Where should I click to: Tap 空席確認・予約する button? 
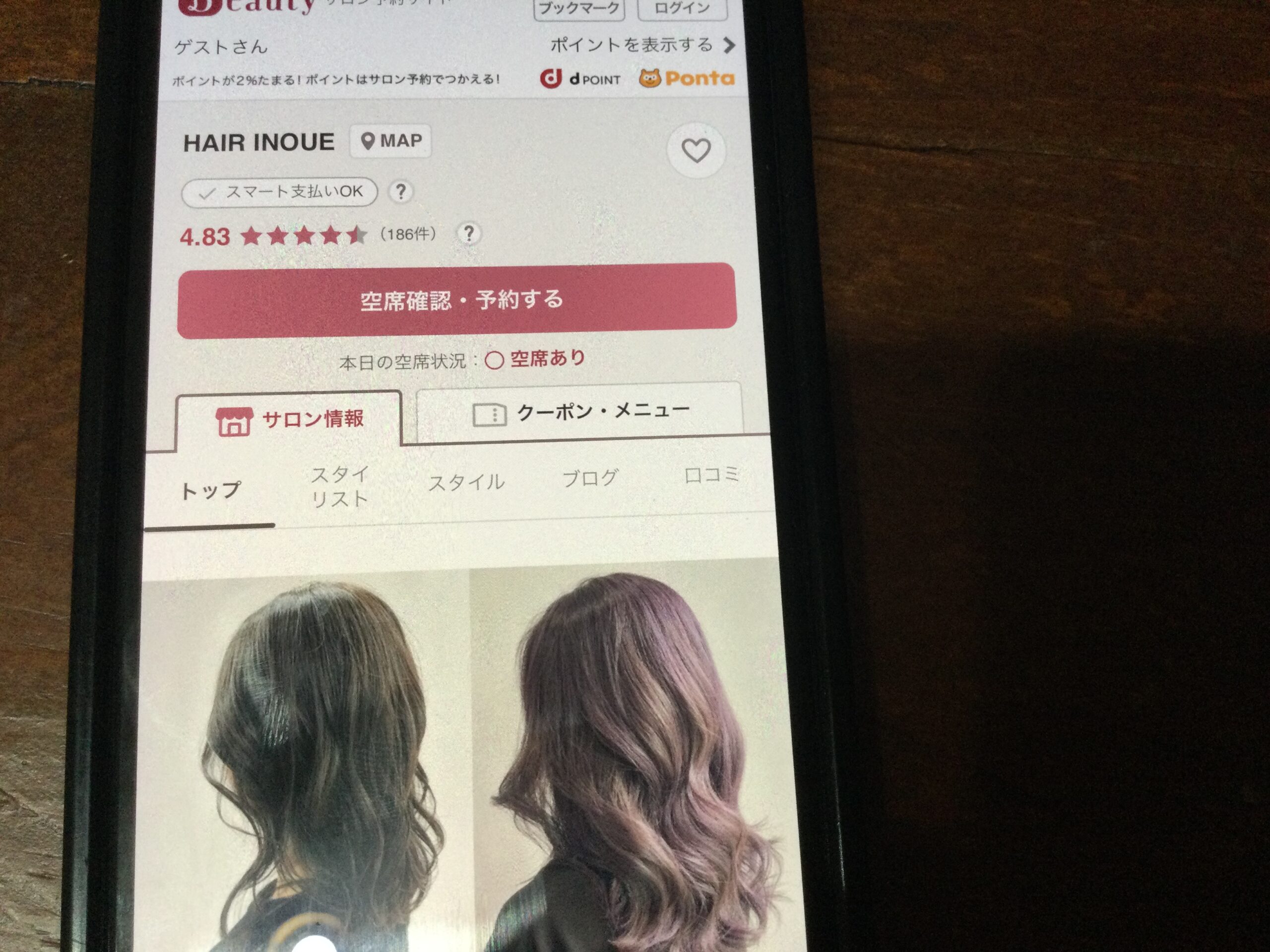pos(457,300)
